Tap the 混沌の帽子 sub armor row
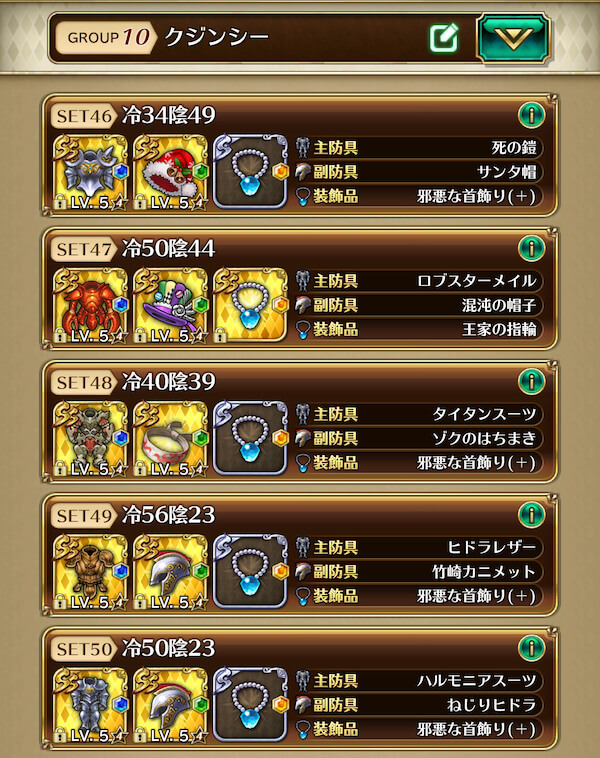Viewport: 600px width, 758px height. coord(420,305)
